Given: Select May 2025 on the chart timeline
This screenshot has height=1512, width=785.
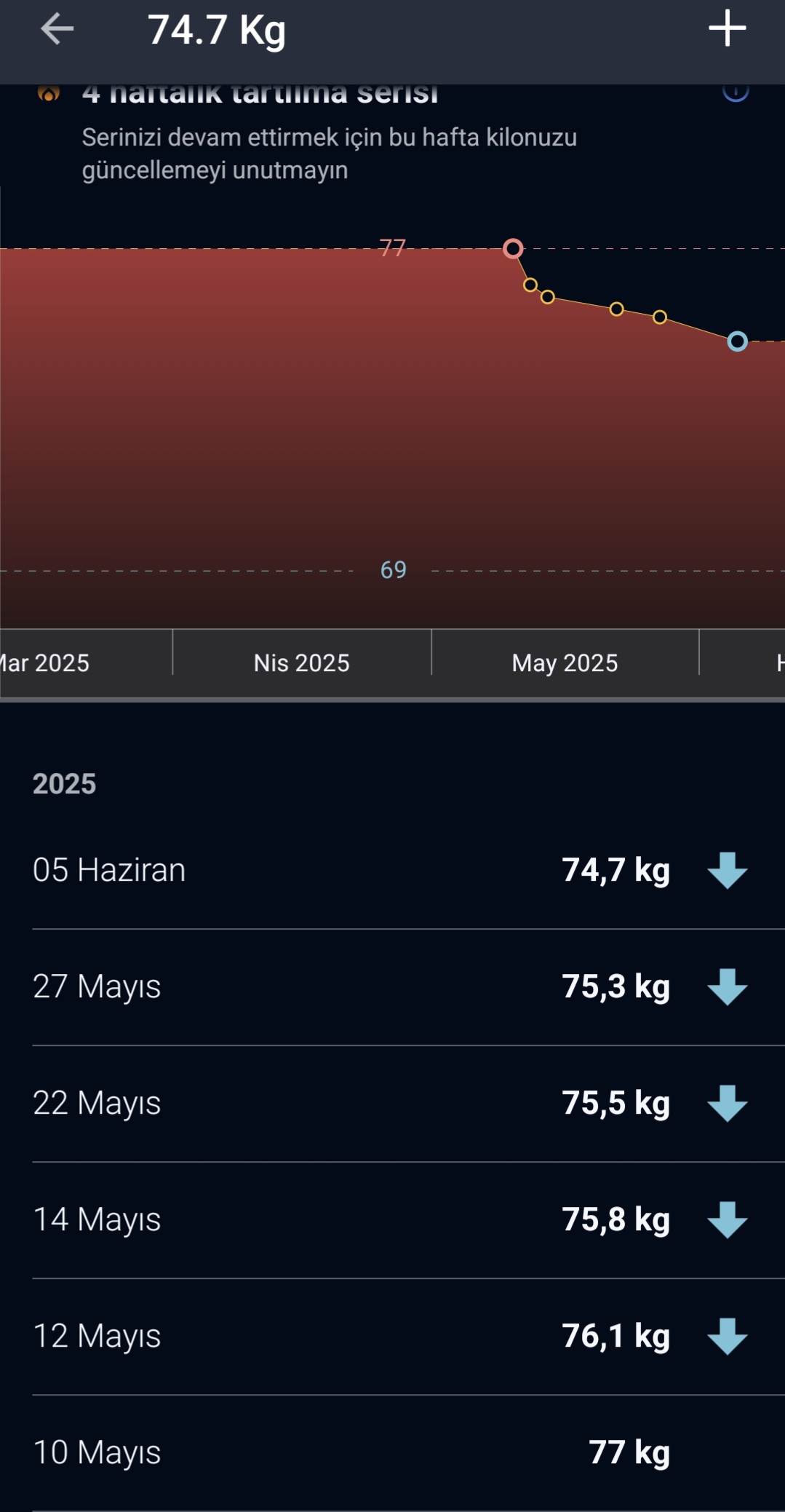Looking at the screenshot, I should 565,663.
